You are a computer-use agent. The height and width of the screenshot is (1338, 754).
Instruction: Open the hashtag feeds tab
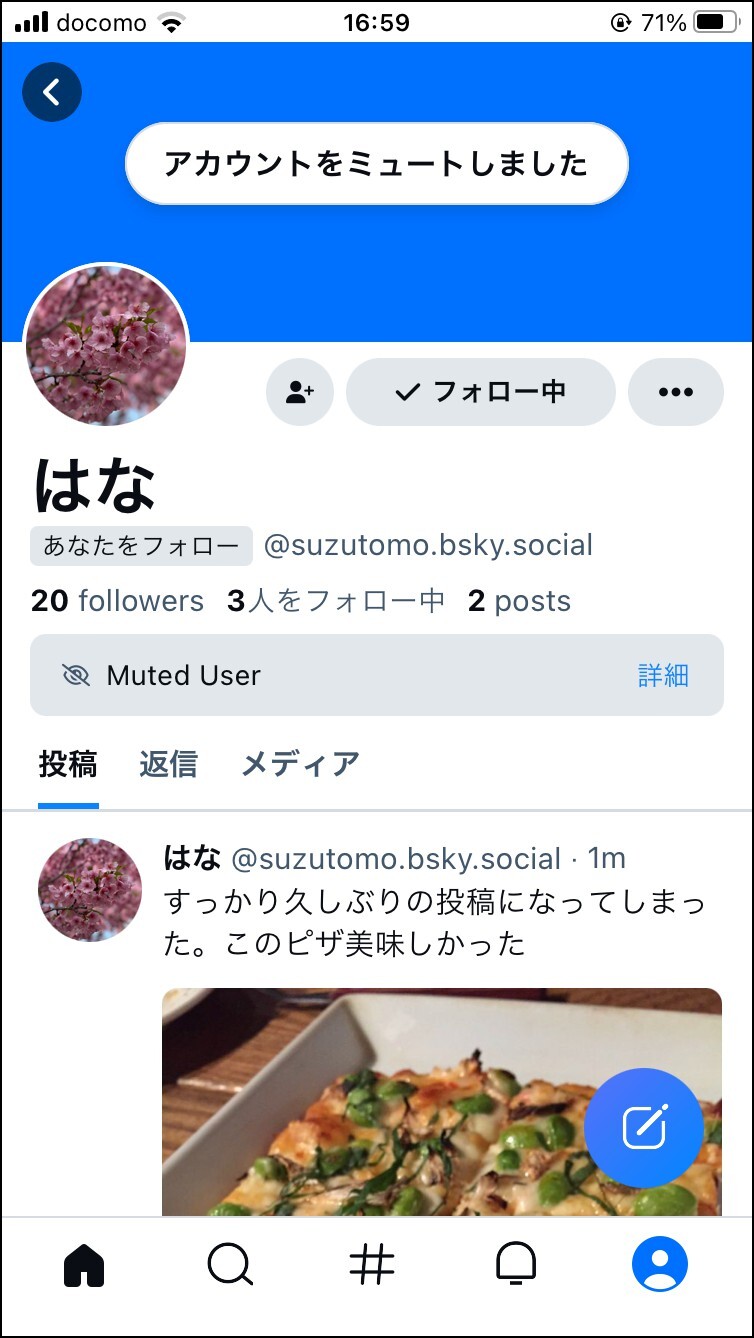[372, 1265]
